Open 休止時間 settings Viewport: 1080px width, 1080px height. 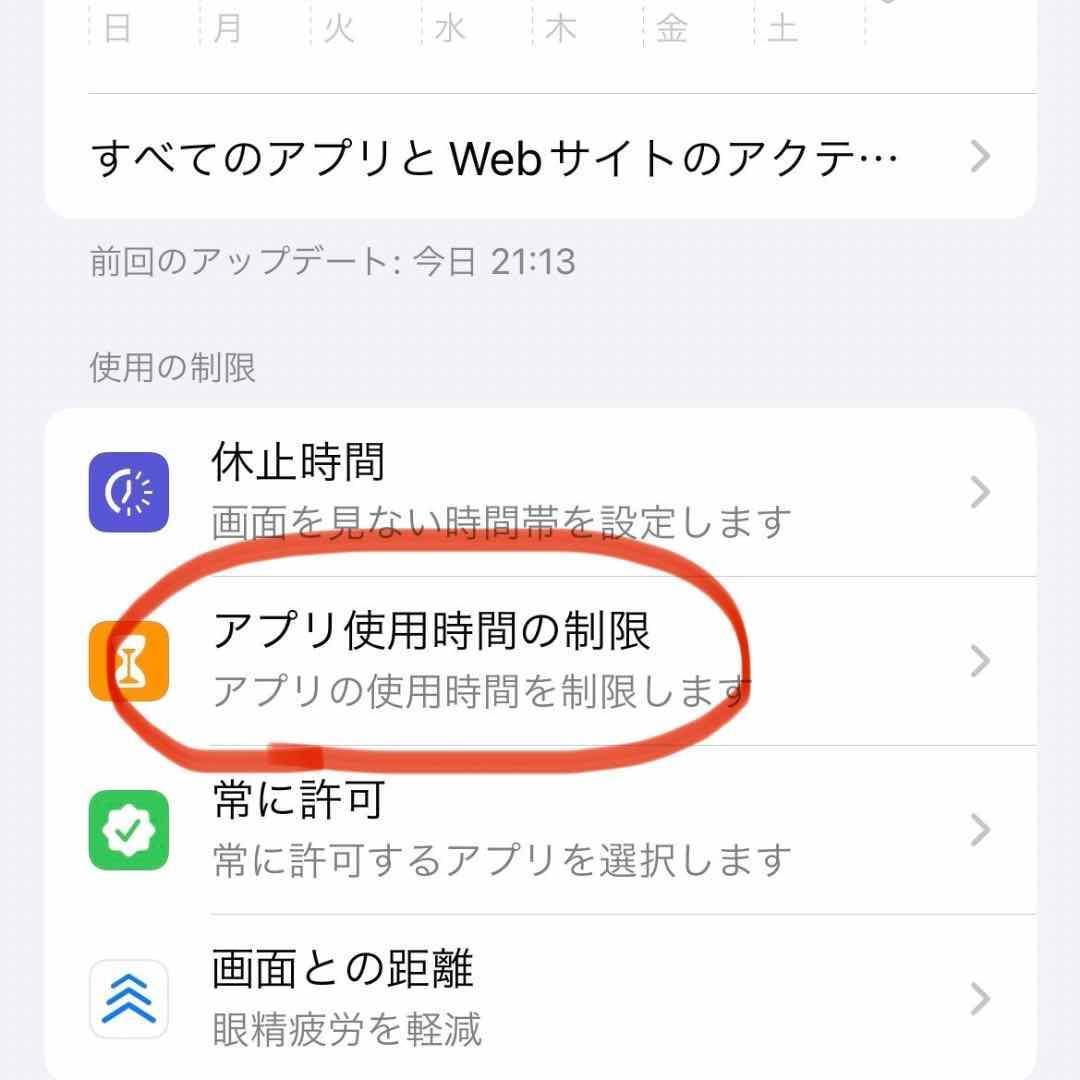(x=540, y=492)
